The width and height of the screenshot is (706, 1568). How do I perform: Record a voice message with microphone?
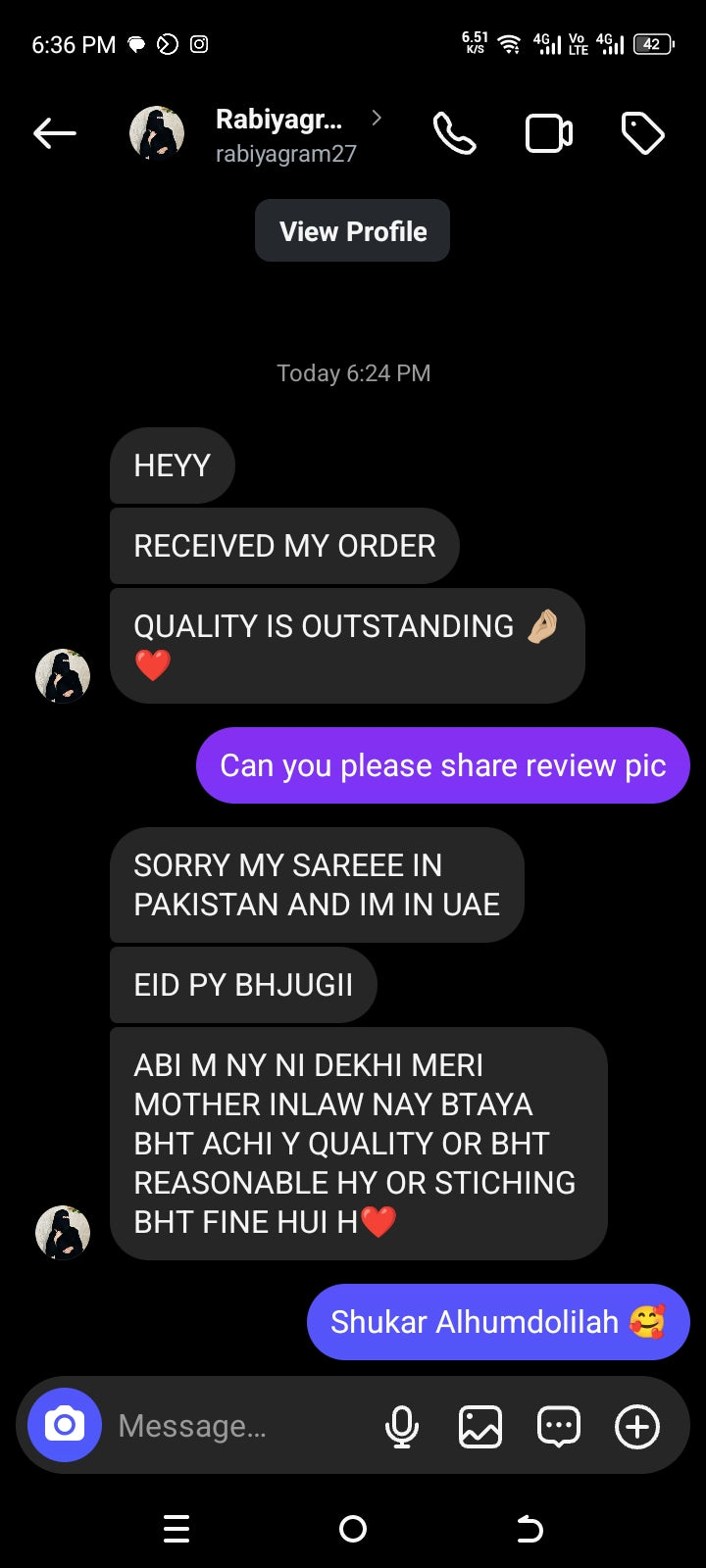(x=401, y=1426)
